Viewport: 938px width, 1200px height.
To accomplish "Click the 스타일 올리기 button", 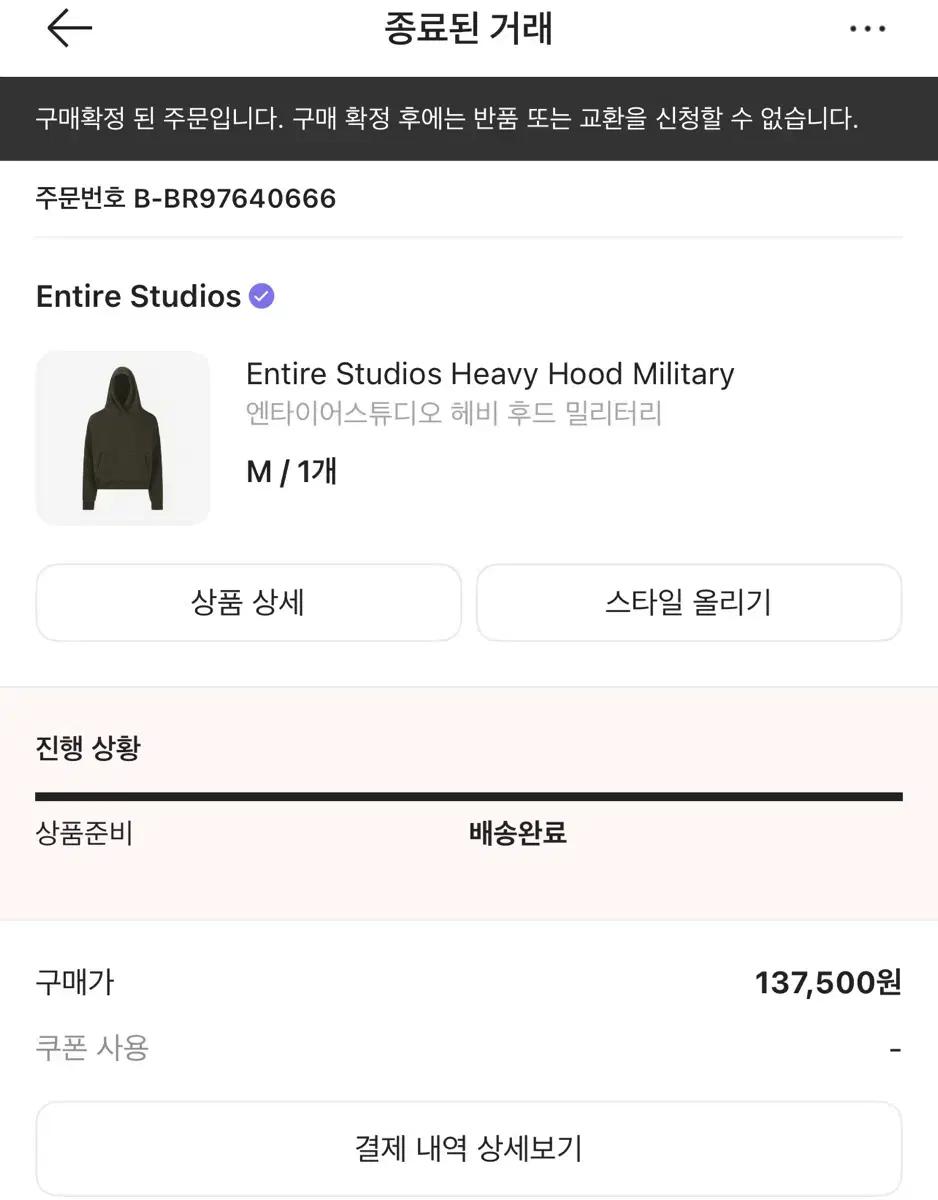I will (689, 602).
